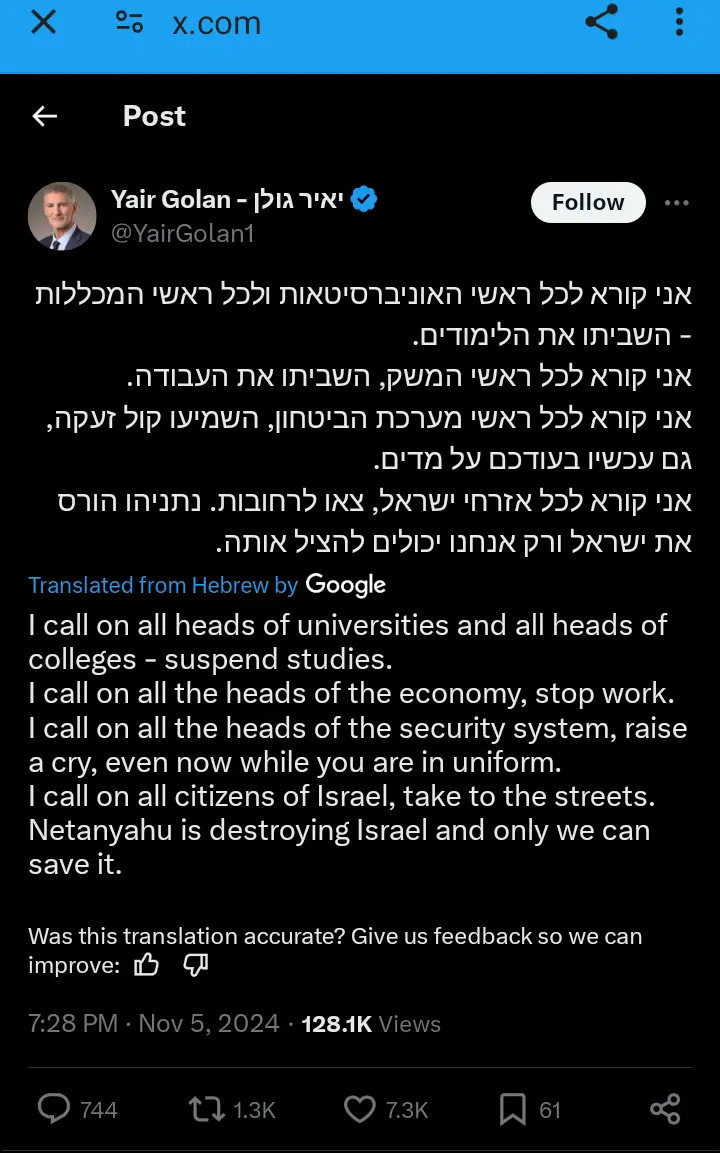720x1153 pixels.
Task: Reply to the post via comment icon
Action: 54,1108
